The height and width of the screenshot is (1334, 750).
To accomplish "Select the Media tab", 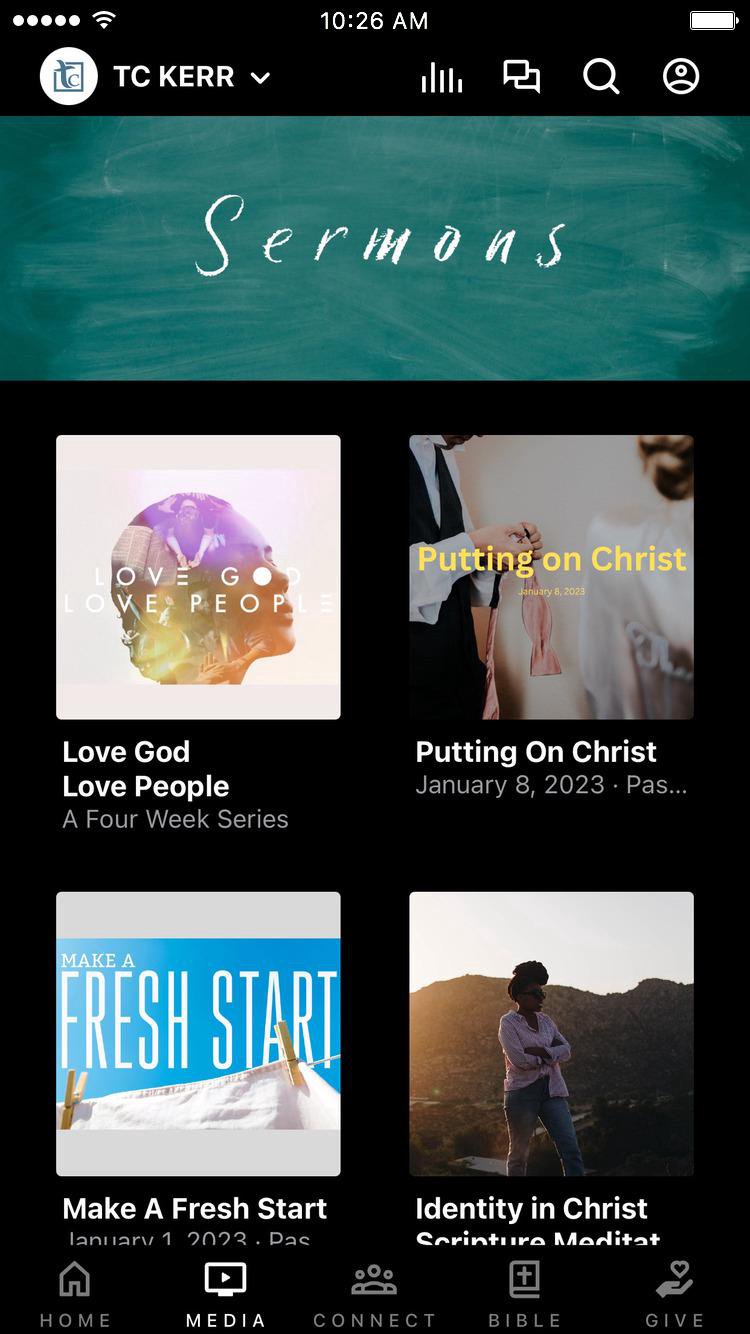I will tap(225, 1293).
